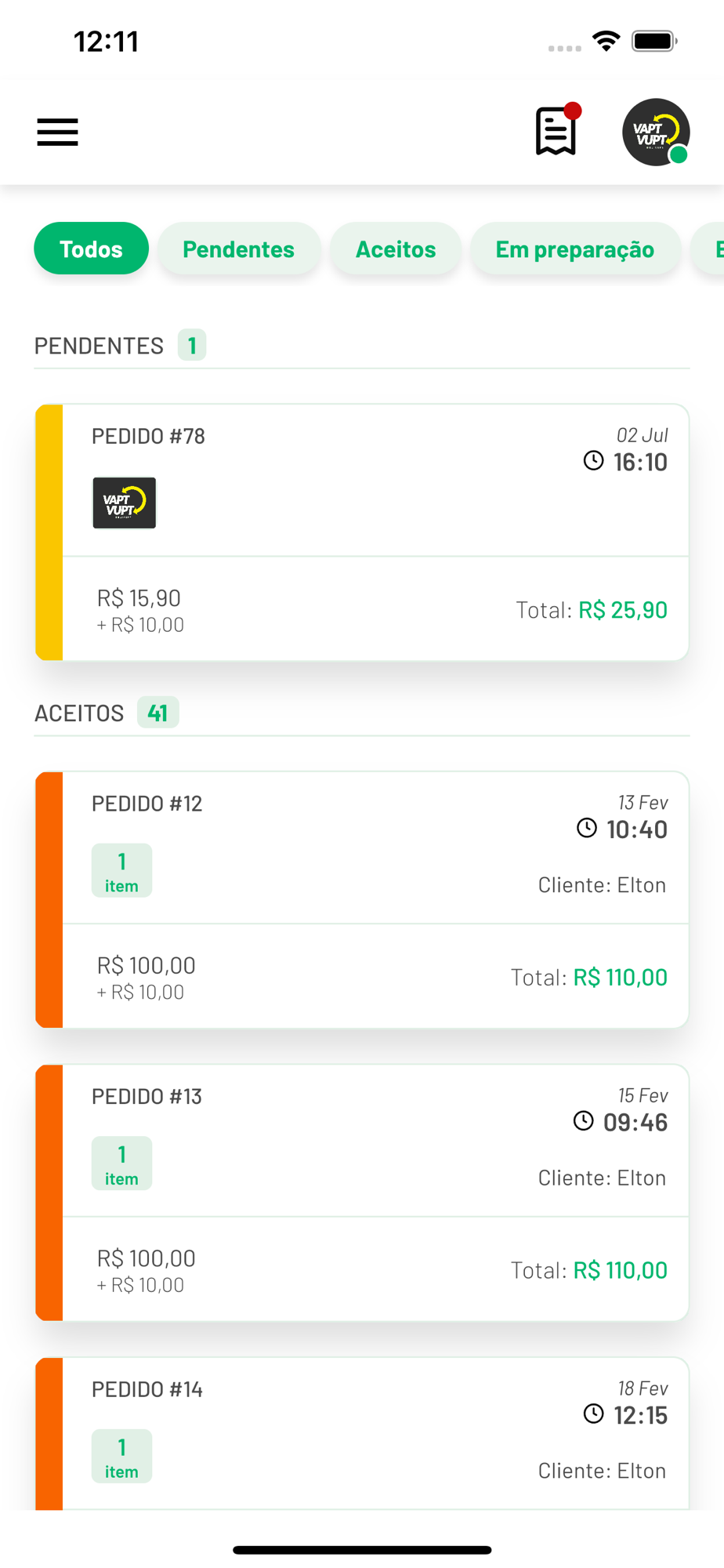Open the Vapt Vupt profile avatar
The image size is (724, 1568).
pyautogui.click(x=655, y=132)
